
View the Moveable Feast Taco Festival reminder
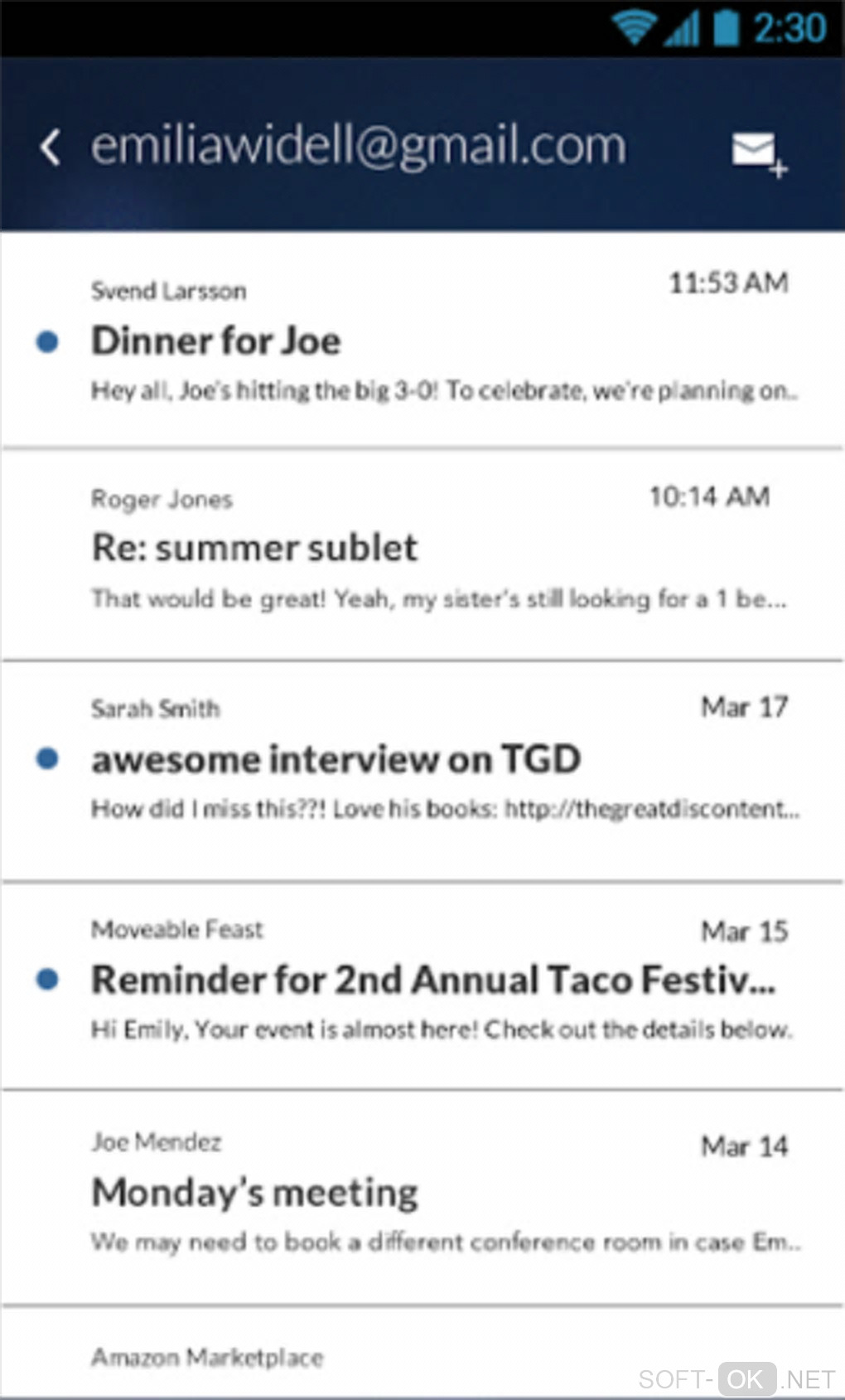coord(422,980)
